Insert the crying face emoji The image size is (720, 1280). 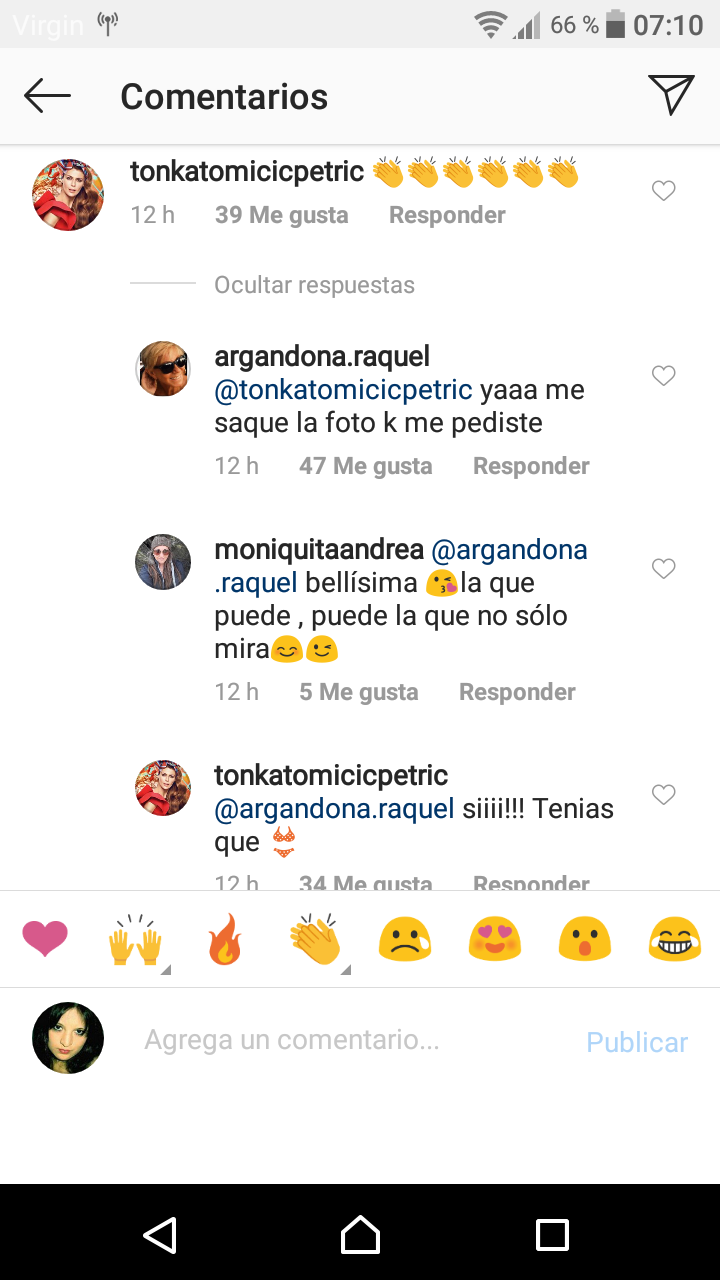[405, 940]
